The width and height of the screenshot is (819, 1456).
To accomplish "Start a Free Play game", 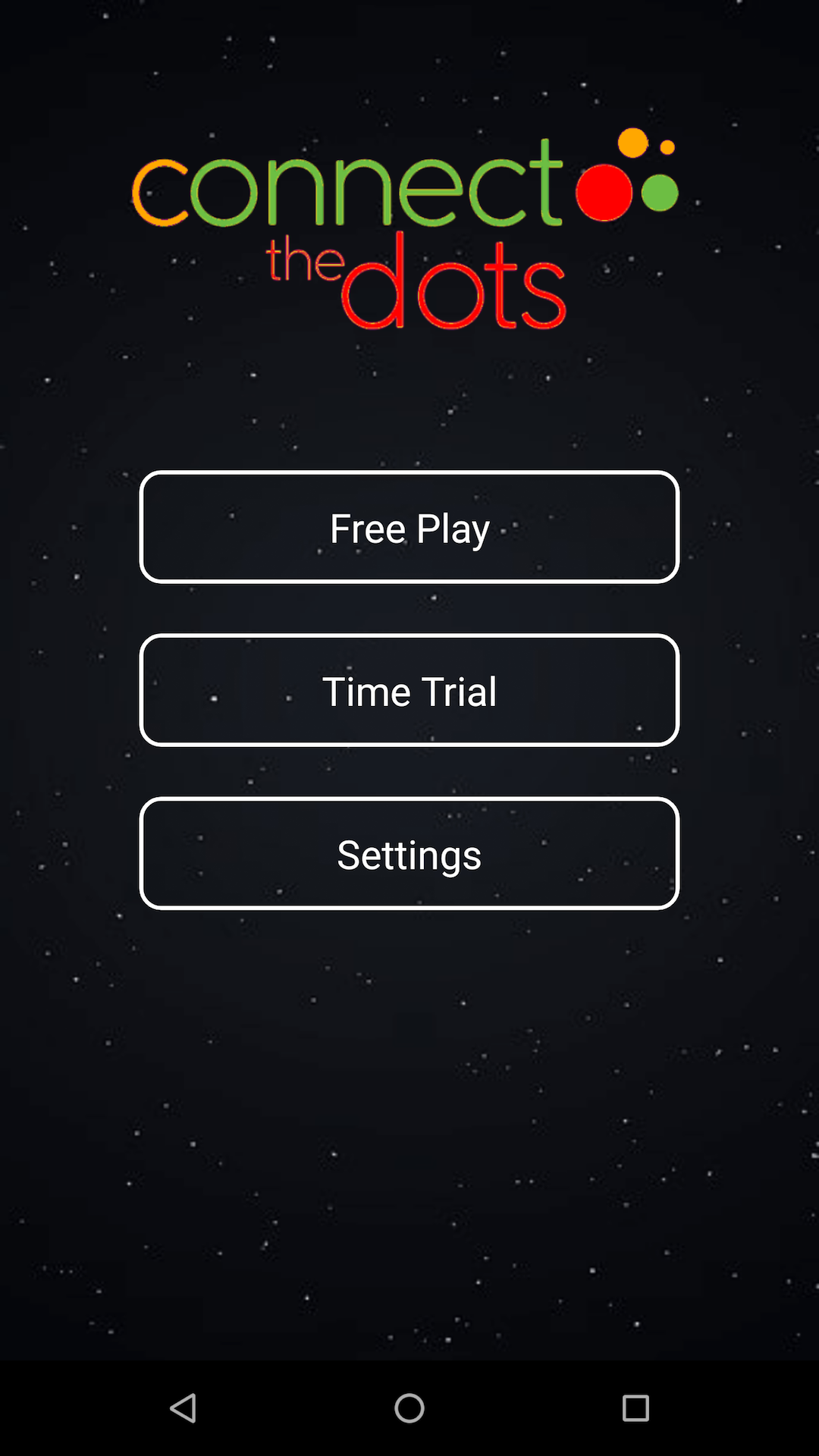I will [409, 528].
